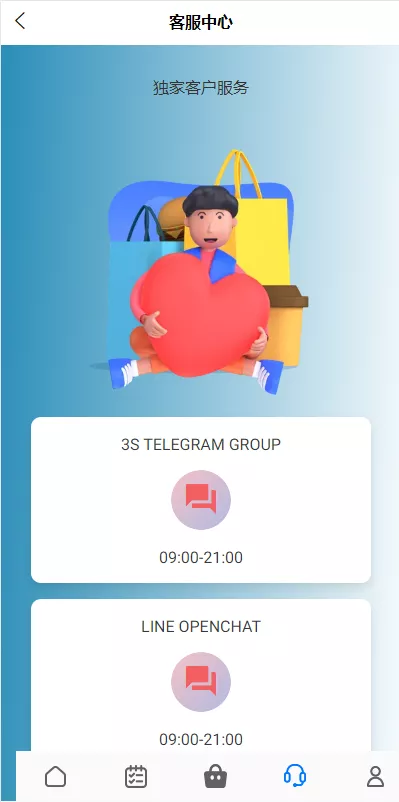This screenshot has height=802, width=399.
Task: Select the headset customer service tab
Action: tap(295, 775)
